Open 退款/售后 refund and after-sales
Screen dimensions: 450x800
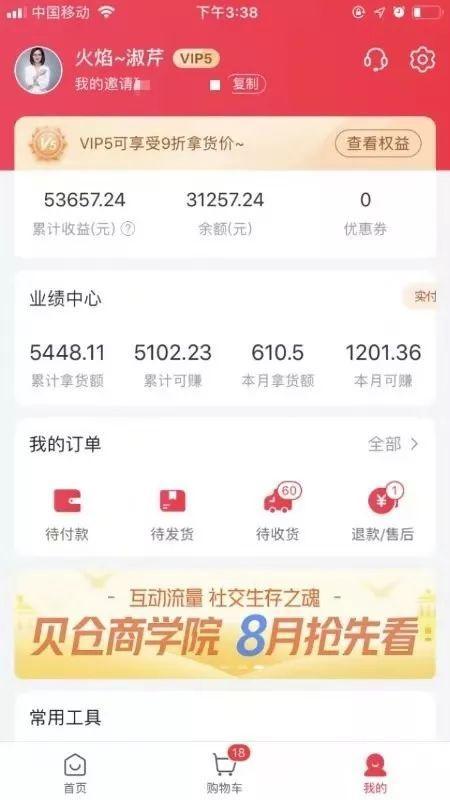pyautogui.click(x=383, y=514)
